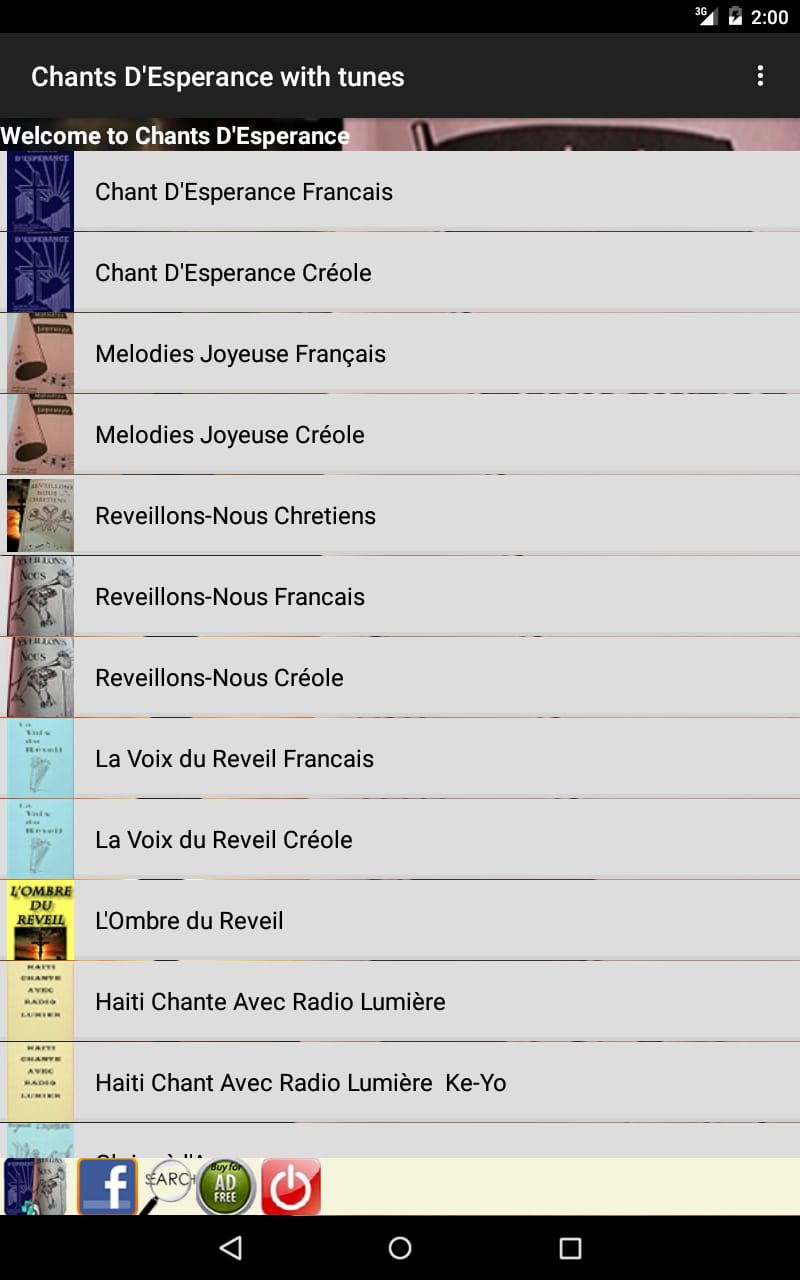
Task: Tap the La Voix du Reveil cover icon
Action: [40, 758]
